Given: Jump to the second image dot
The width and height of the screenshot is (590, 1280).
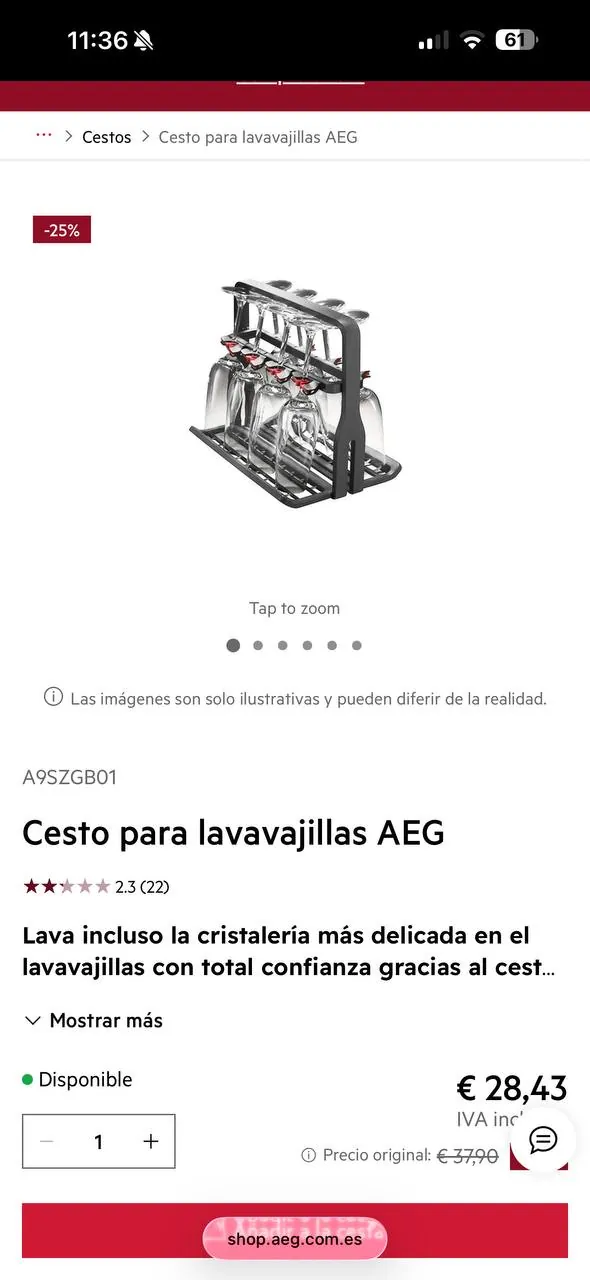Looking at the screenshot, I should pyautogui.click(x=258, y=645).
